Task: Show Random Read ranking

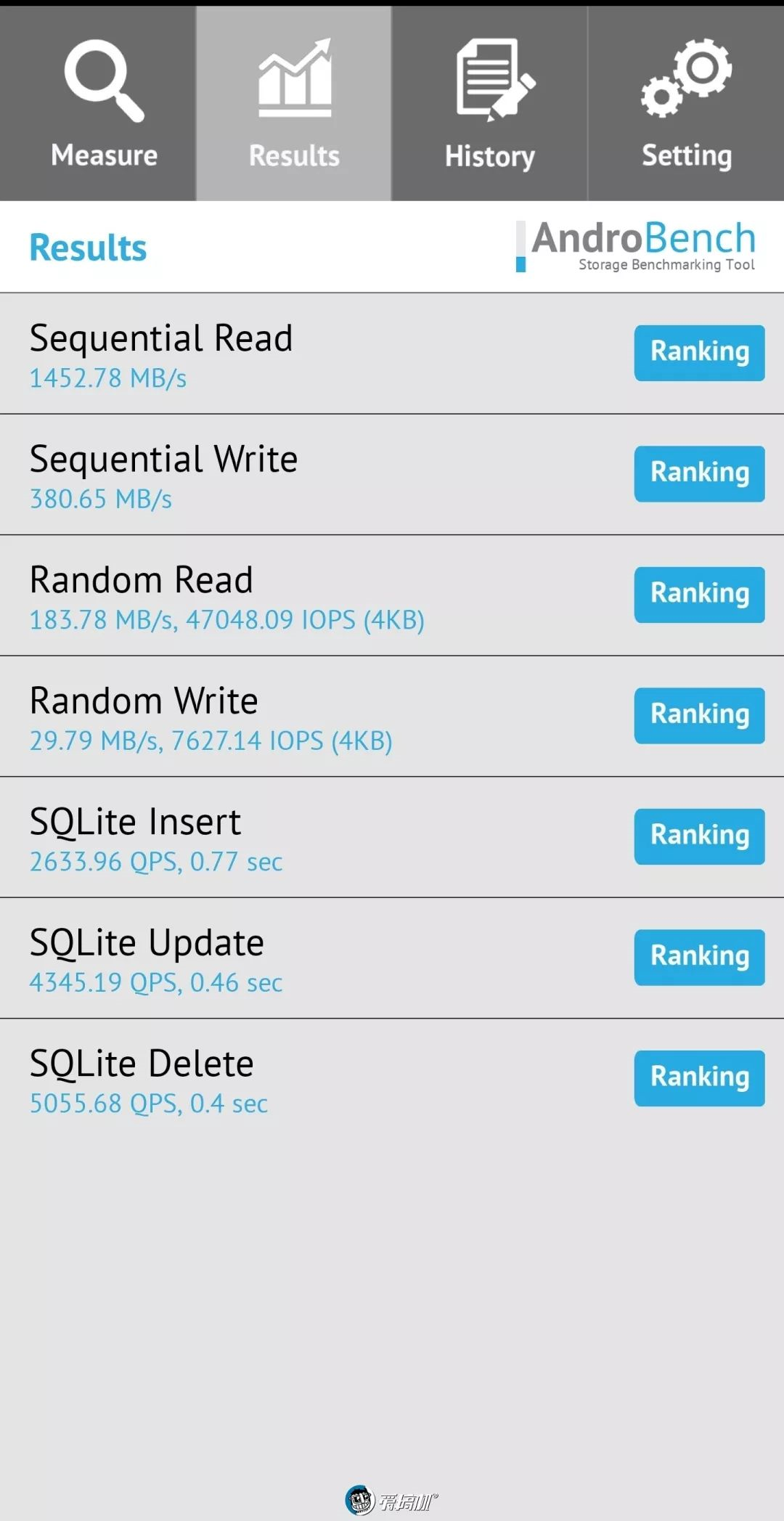Action: (x=699, y=595)
